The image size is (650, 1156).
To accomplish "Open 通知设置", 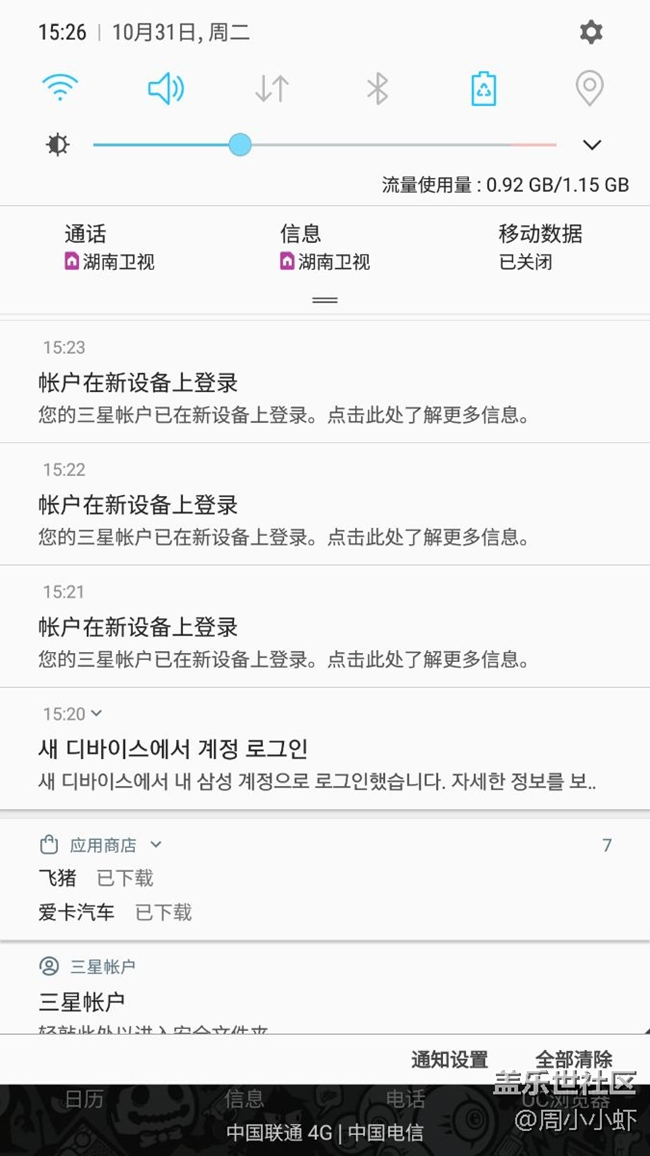I will pyautogui.click(x=450, y=1060).
